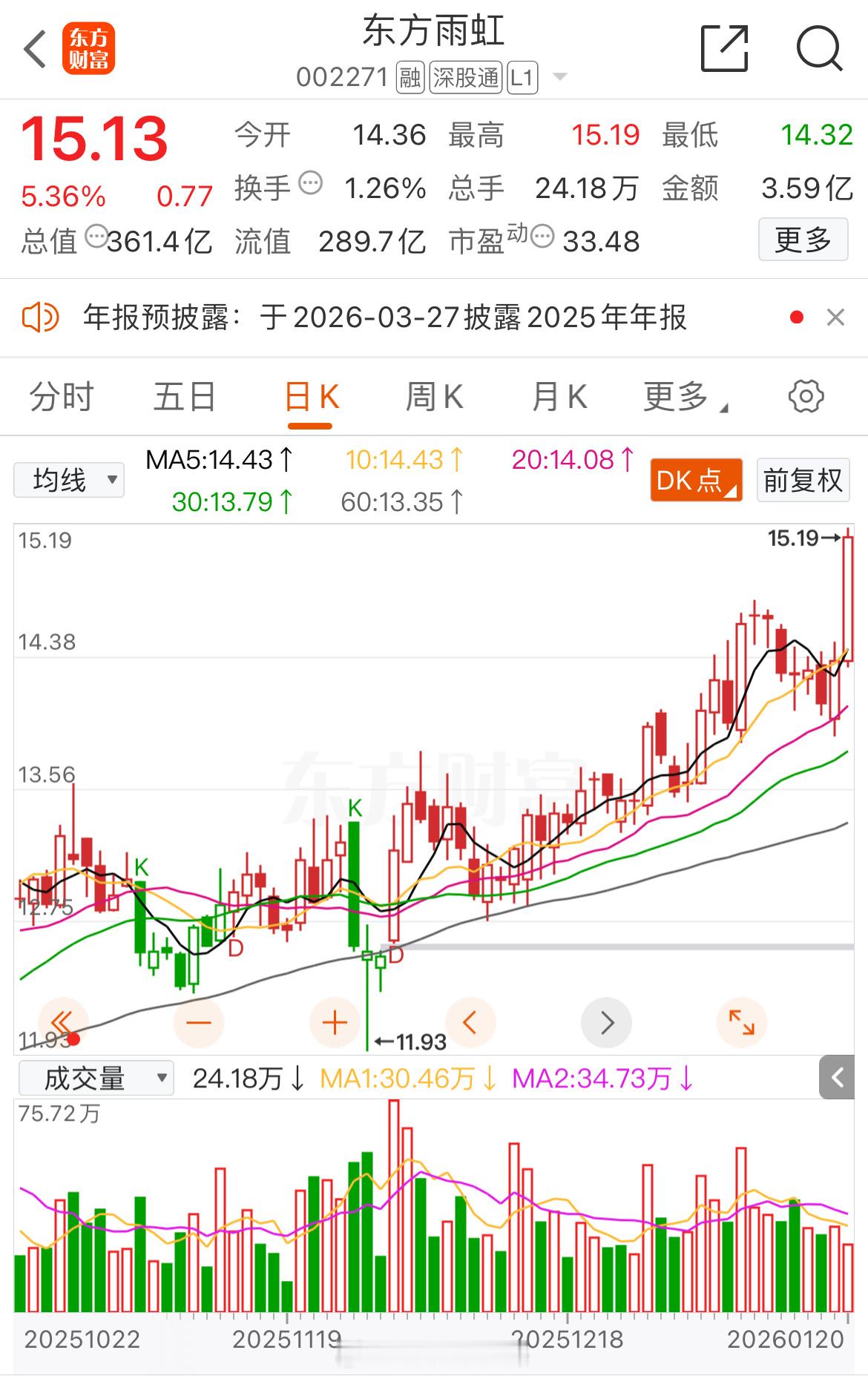Tap the zoom-out minus icon on the chart
868x1376 pixels.
click(199, 1021)
